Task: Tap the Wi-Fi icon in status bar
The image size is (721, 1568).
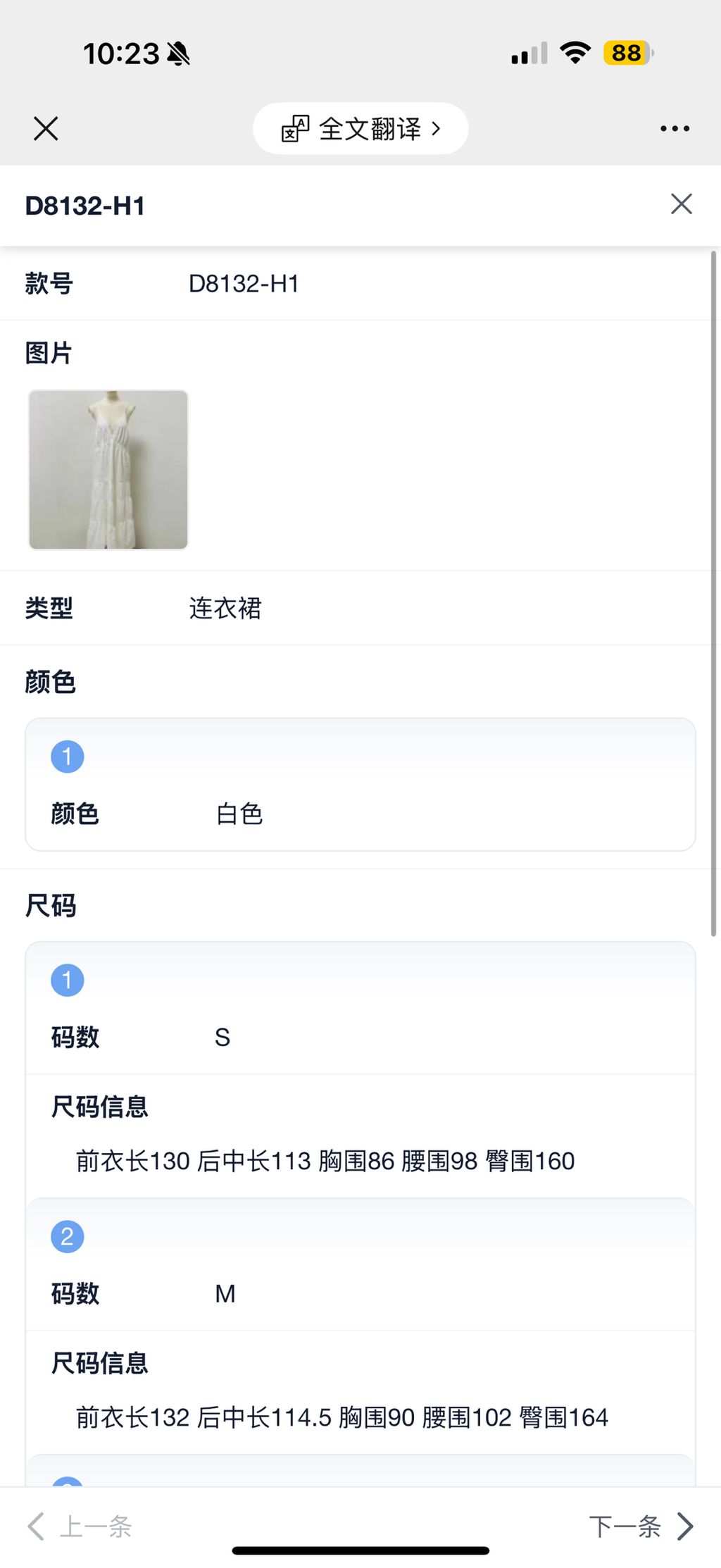Action: tap(575, 53)
